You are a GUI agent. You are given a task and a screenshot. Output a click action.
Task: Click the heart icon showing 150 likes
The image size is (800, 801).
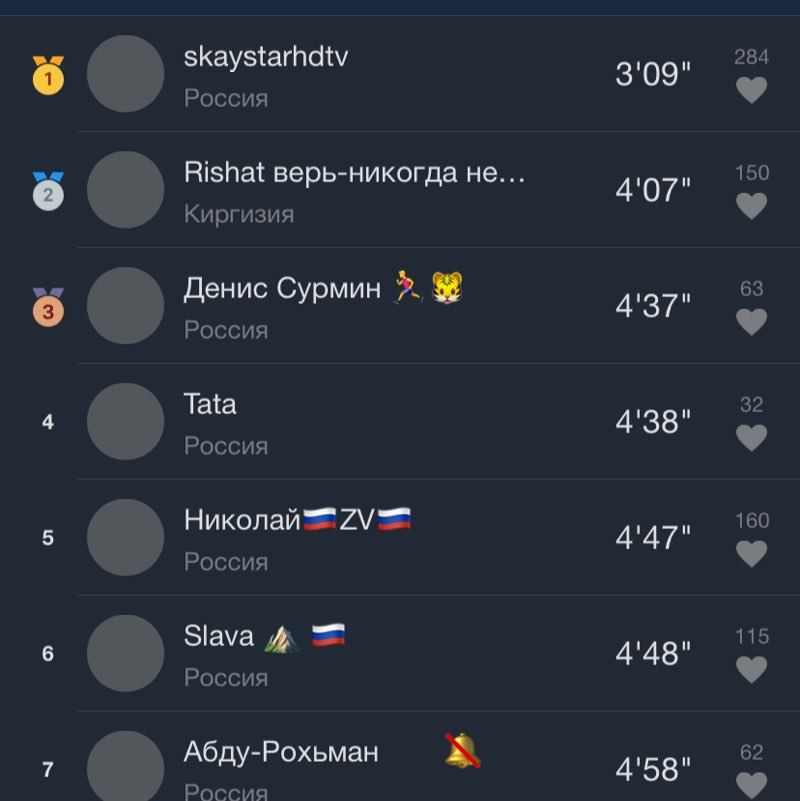tap(752, 207)
